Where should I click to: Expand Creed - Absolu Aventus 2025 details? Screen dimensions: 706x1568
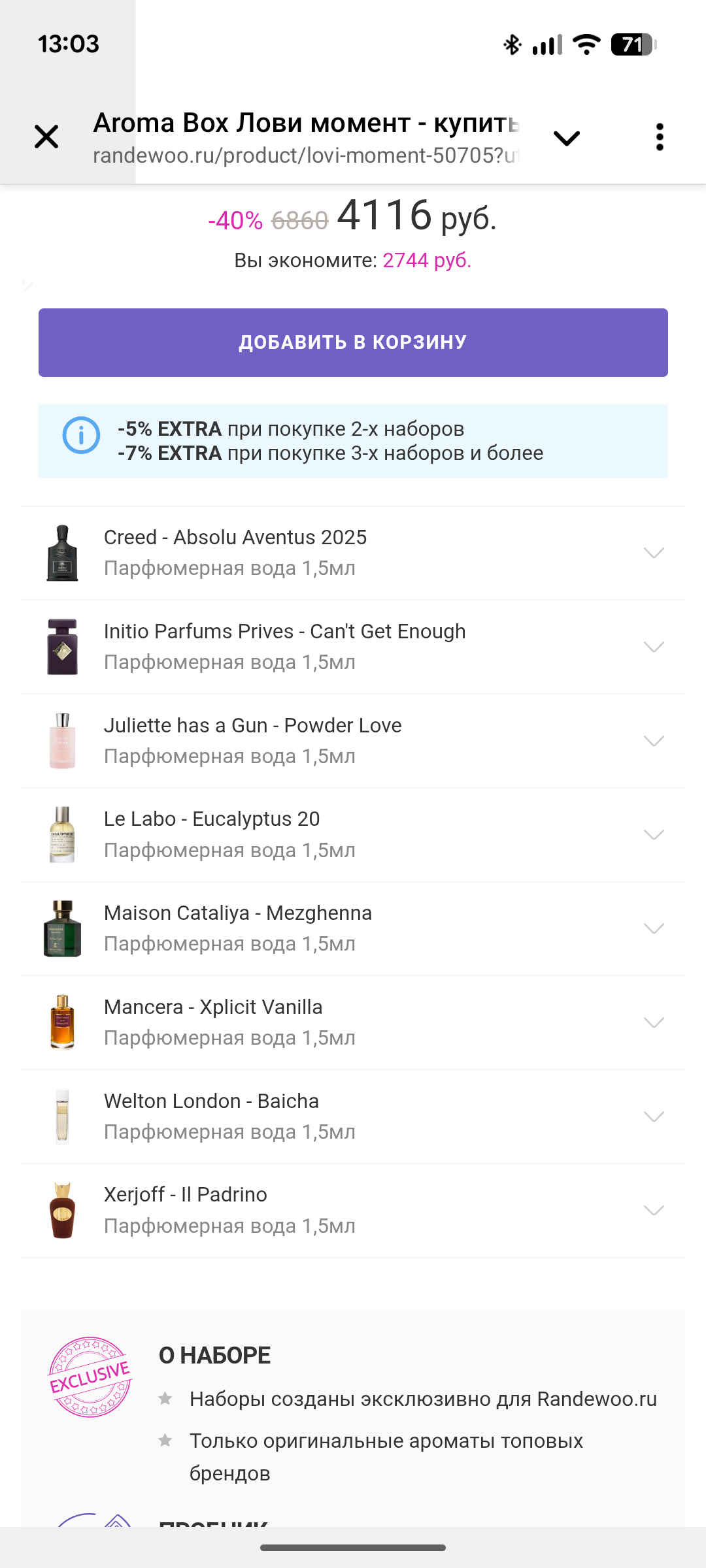(654, 553)
